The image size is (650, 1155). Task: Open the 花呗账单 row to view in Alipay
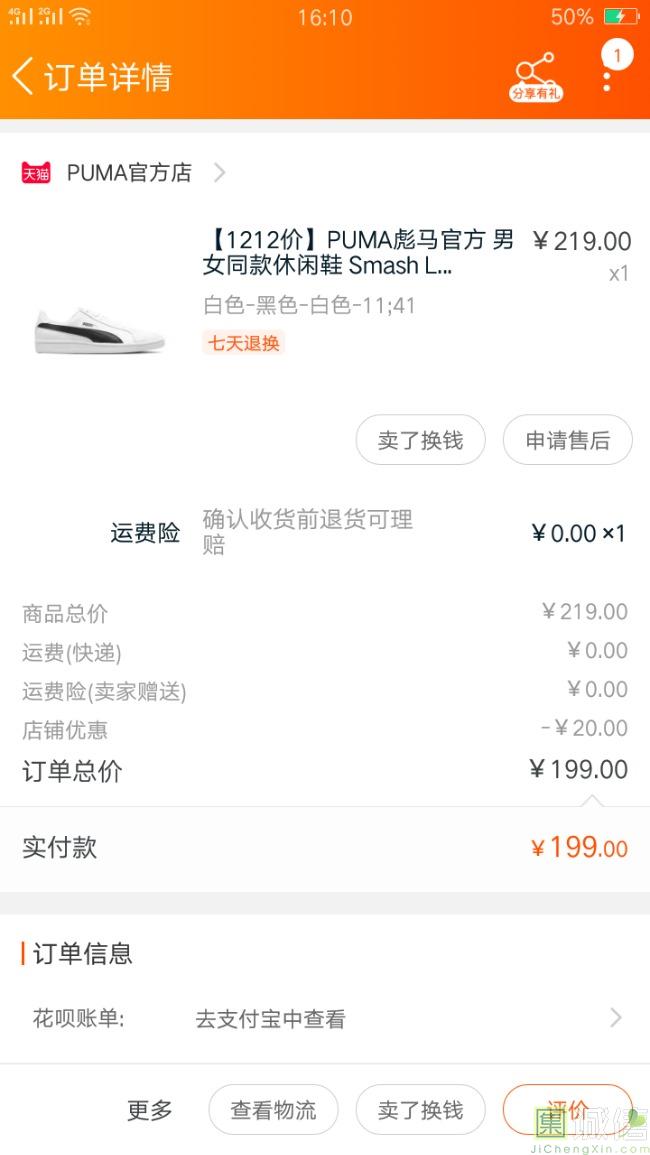point(325,1019)
